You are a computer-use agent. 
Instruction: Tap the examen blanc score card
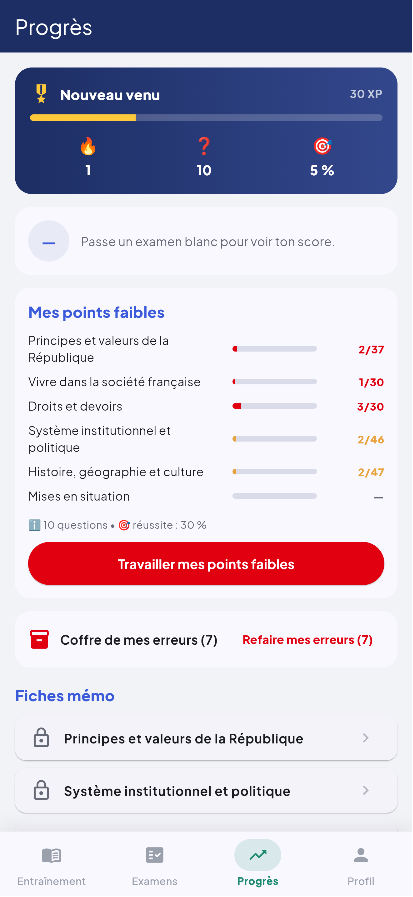206,241
